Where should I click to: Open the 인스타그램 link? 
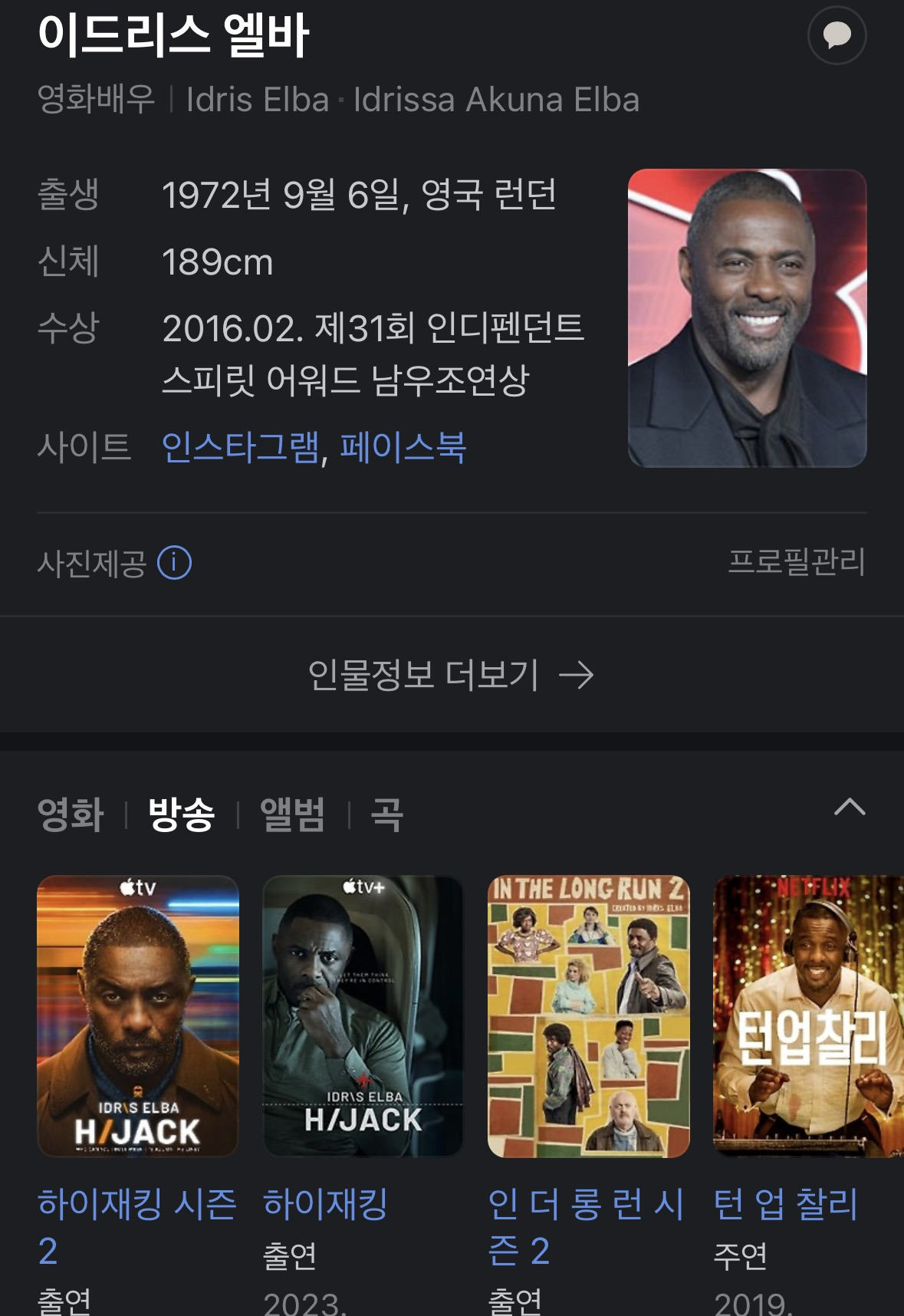click(x=240, y=447)
